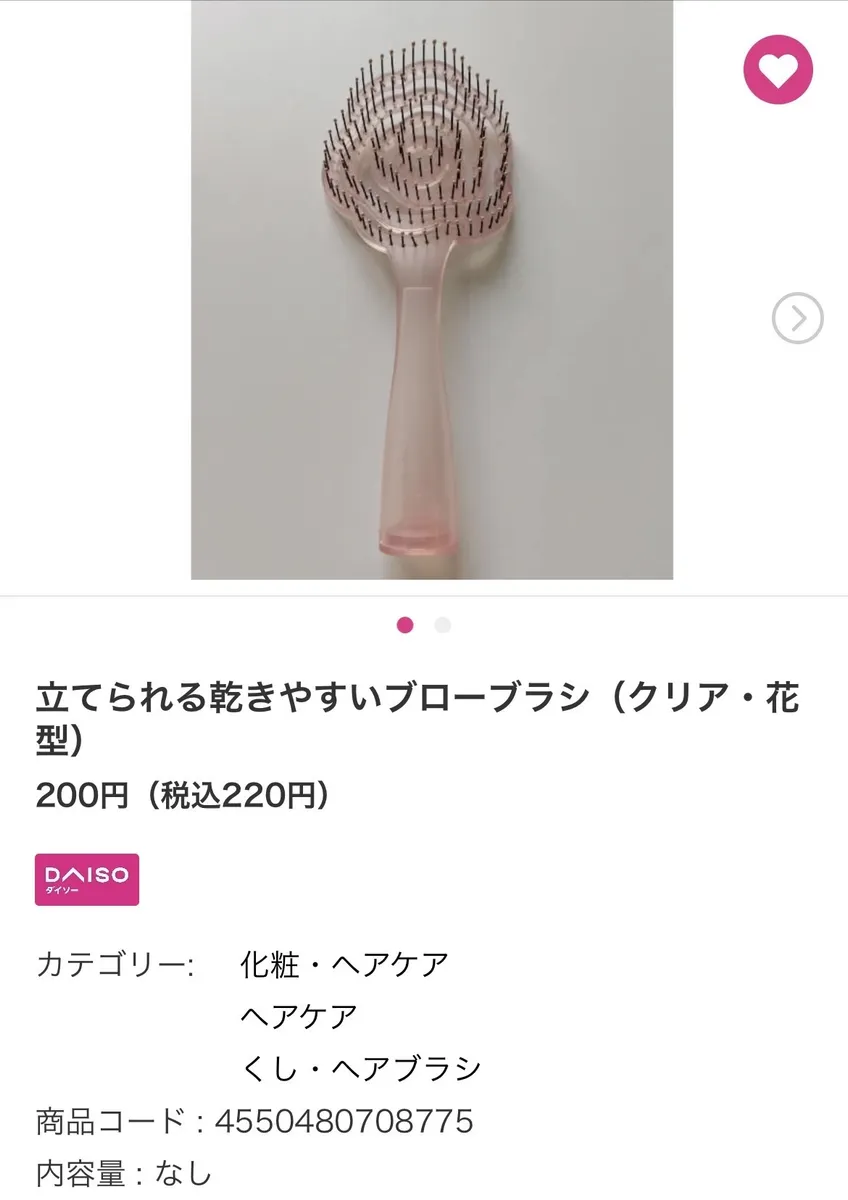Add this brush to favorites with the heart

pyautogui.click(x=778, y=69)
